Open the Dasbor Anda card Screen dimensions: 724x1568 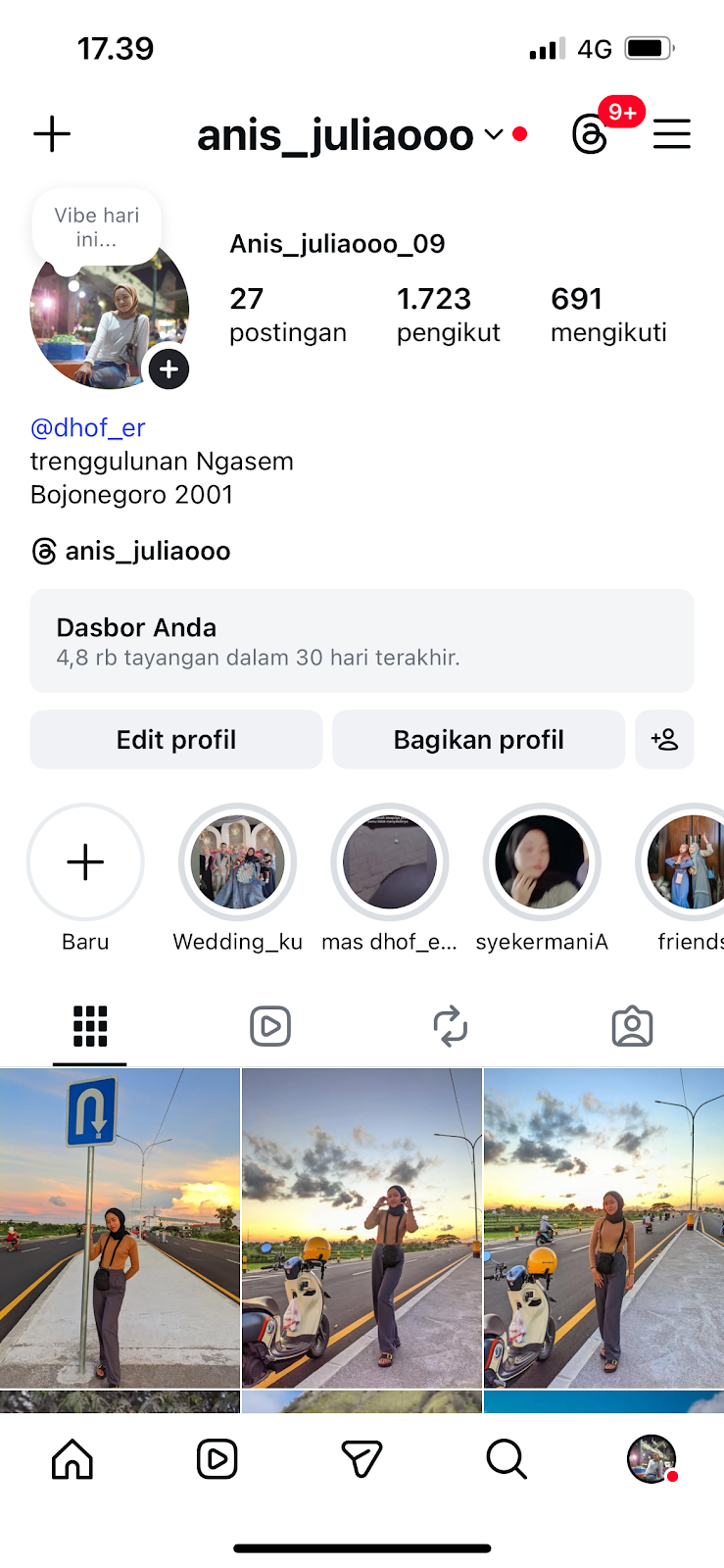pos(362,641)
